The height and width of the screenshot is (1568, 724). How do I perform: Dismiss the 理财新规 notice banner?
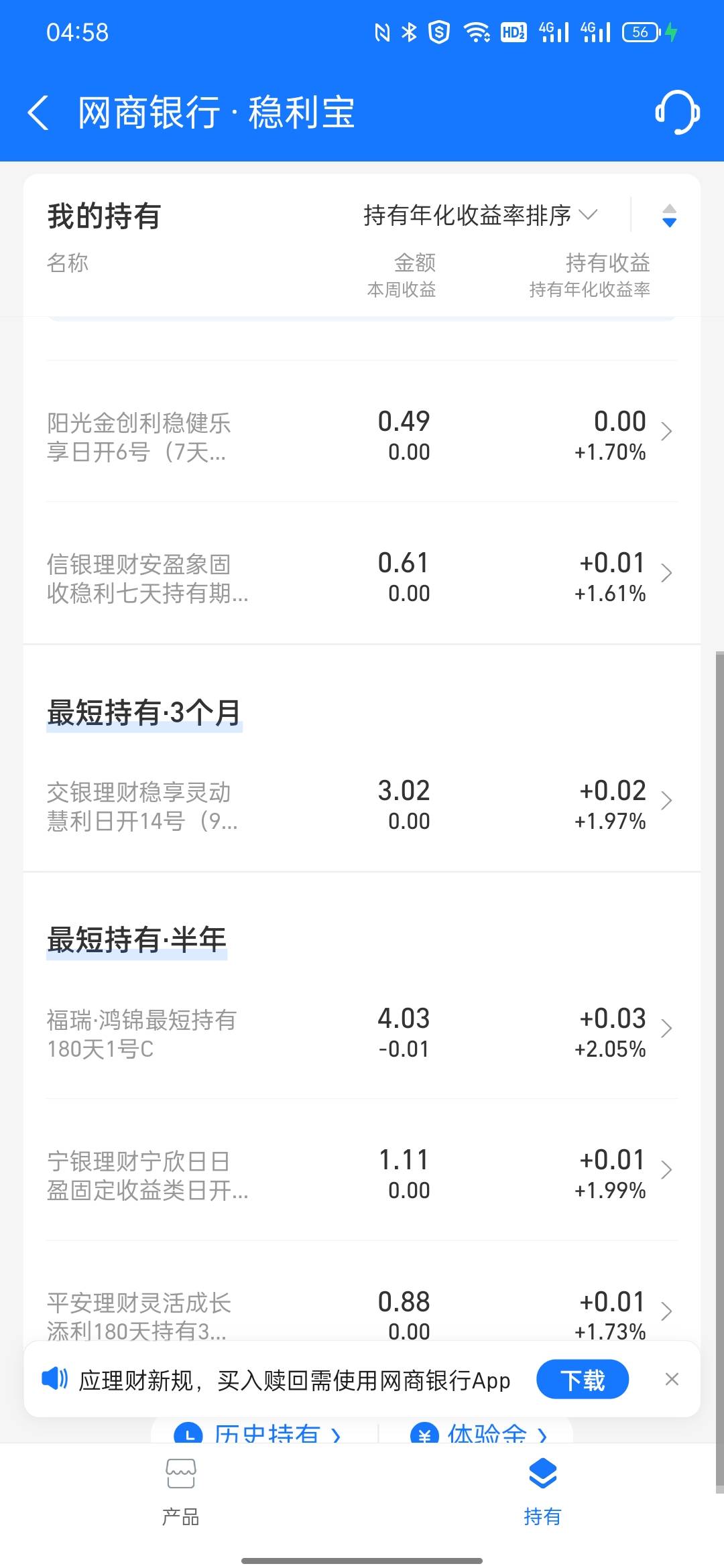click(x=672, y=1379)
